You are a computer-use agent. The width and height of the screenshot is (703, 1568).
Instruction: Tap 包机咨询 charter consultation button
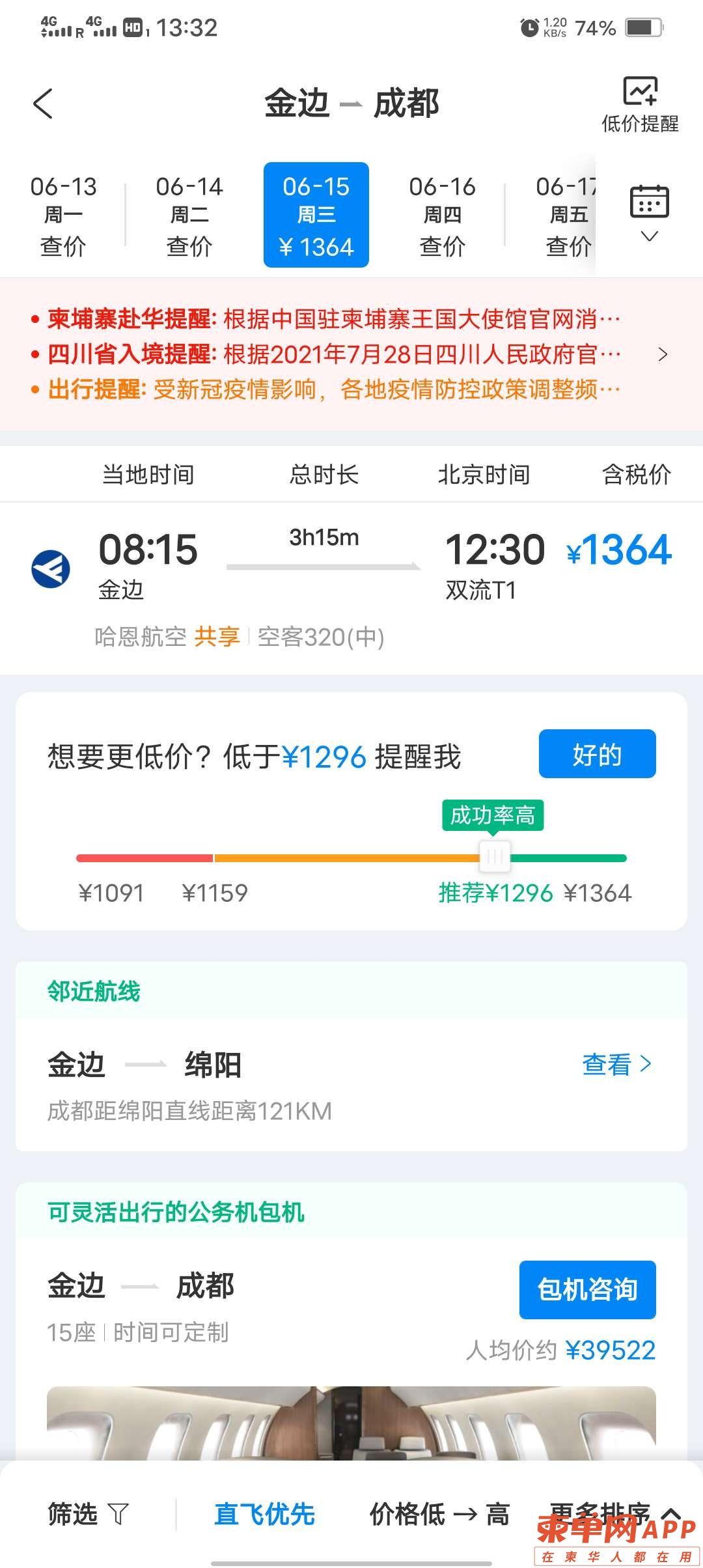tap(587, 1289)
